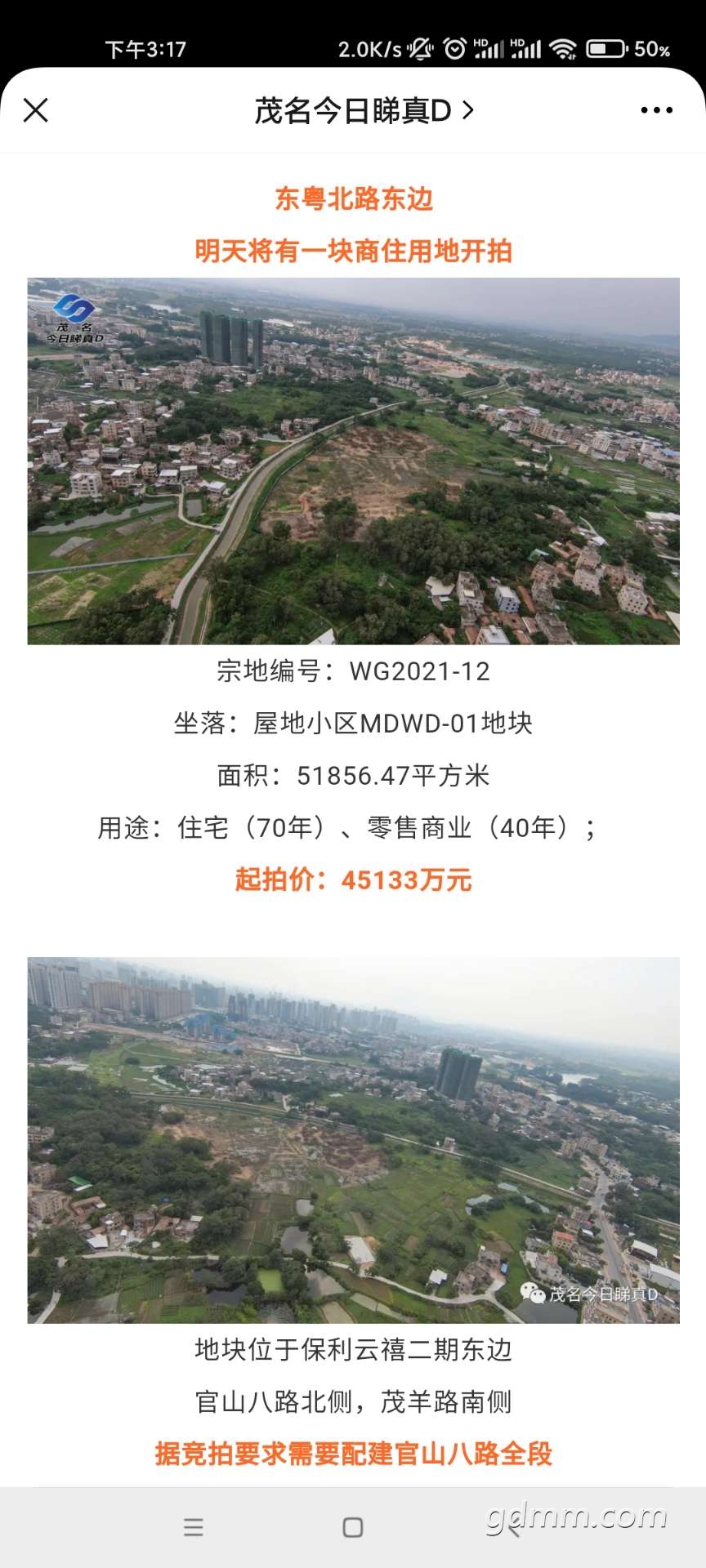Tap the system home button

tap(353, 1528)
